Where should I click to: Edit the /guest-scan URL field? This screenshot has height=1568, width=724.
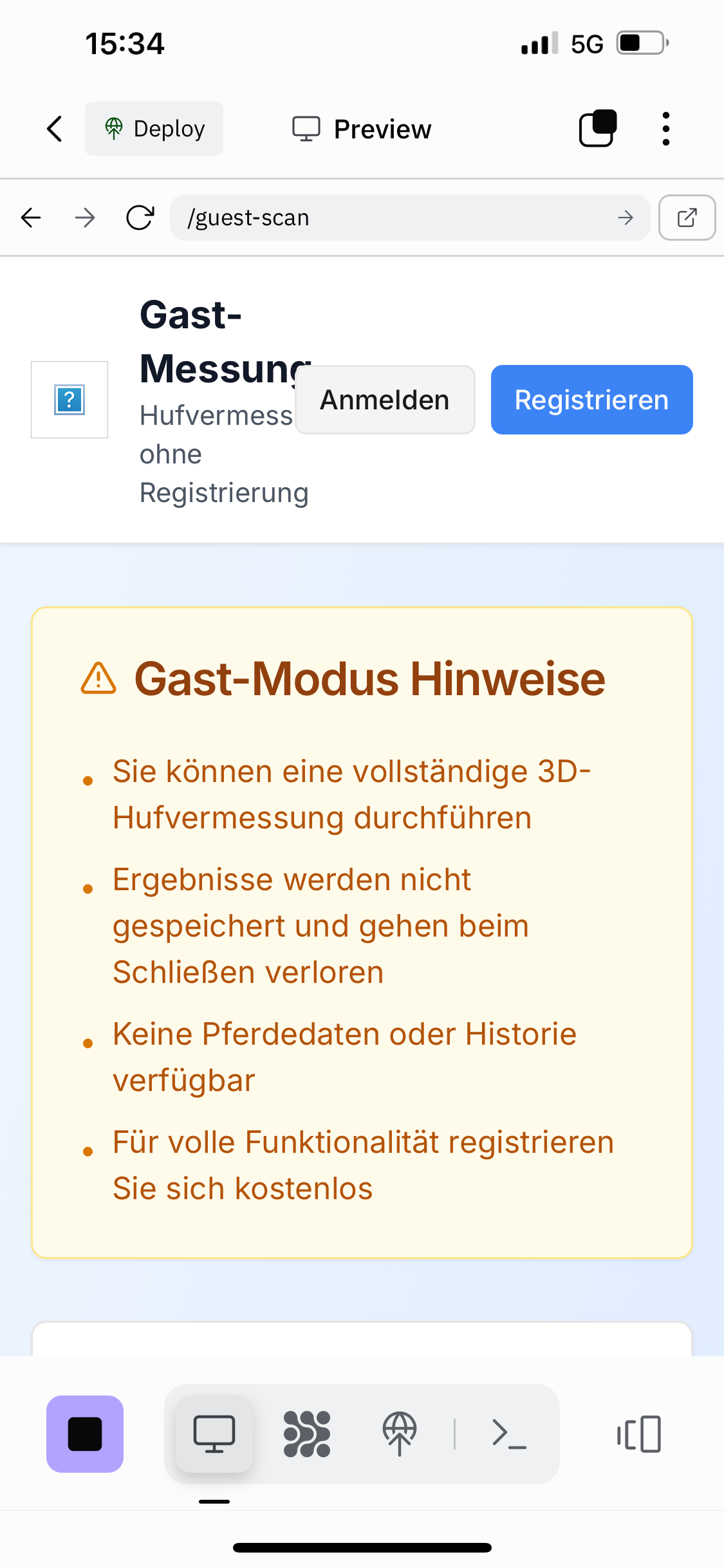(393, 218)
